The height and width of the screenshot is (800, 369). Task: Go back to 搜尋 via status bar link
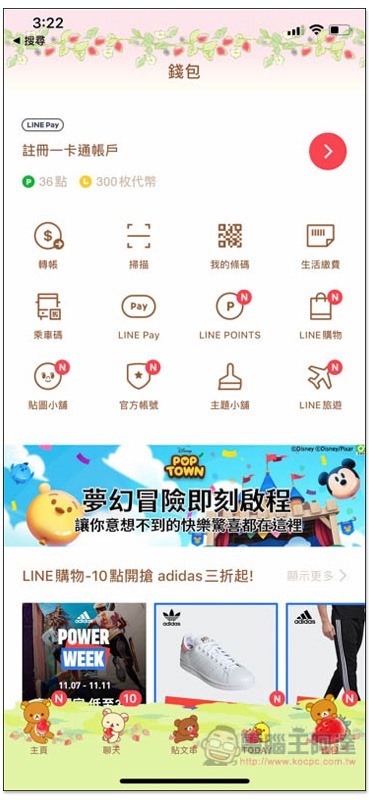click(29, 40)
